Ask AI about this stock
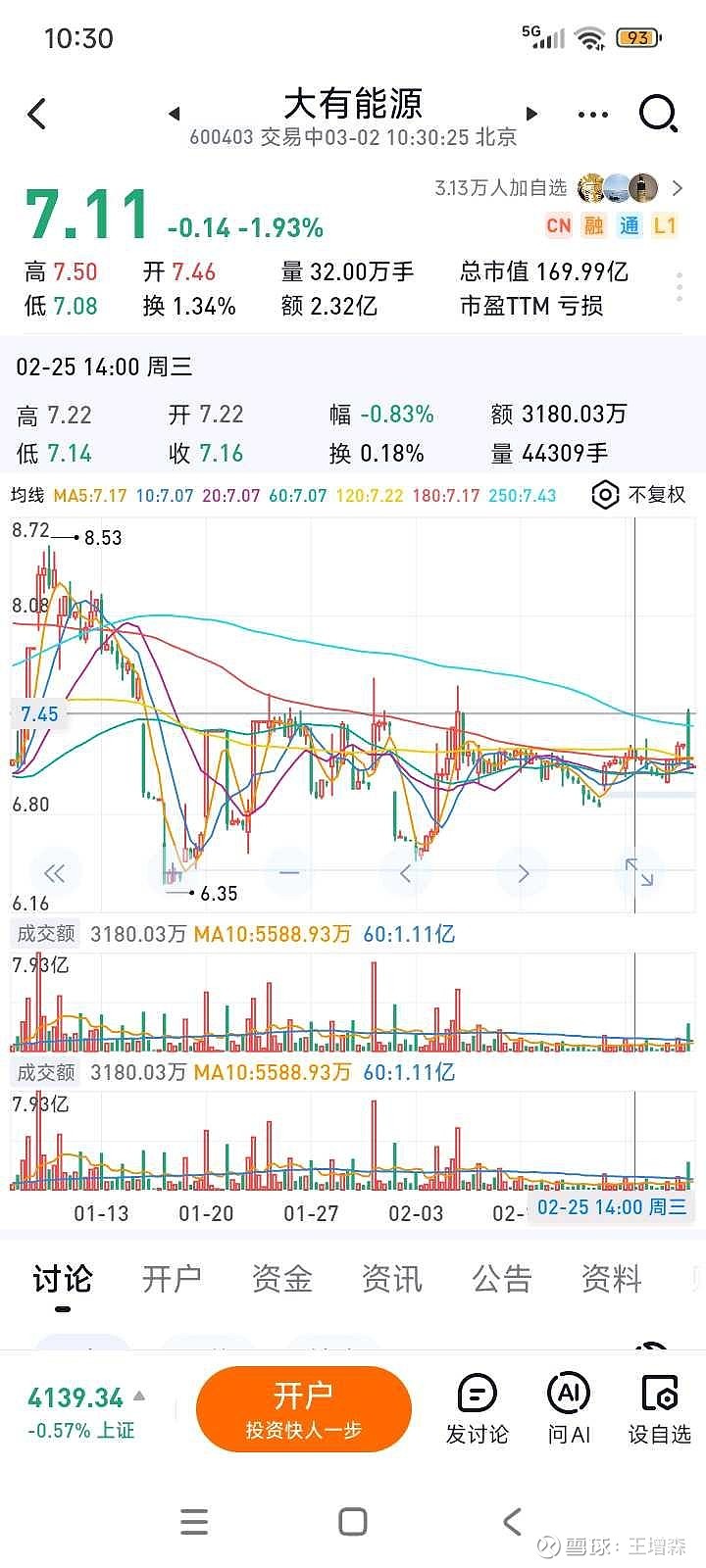The image size is (706, 1568). pyautogui.click(x=569, y=1409)
